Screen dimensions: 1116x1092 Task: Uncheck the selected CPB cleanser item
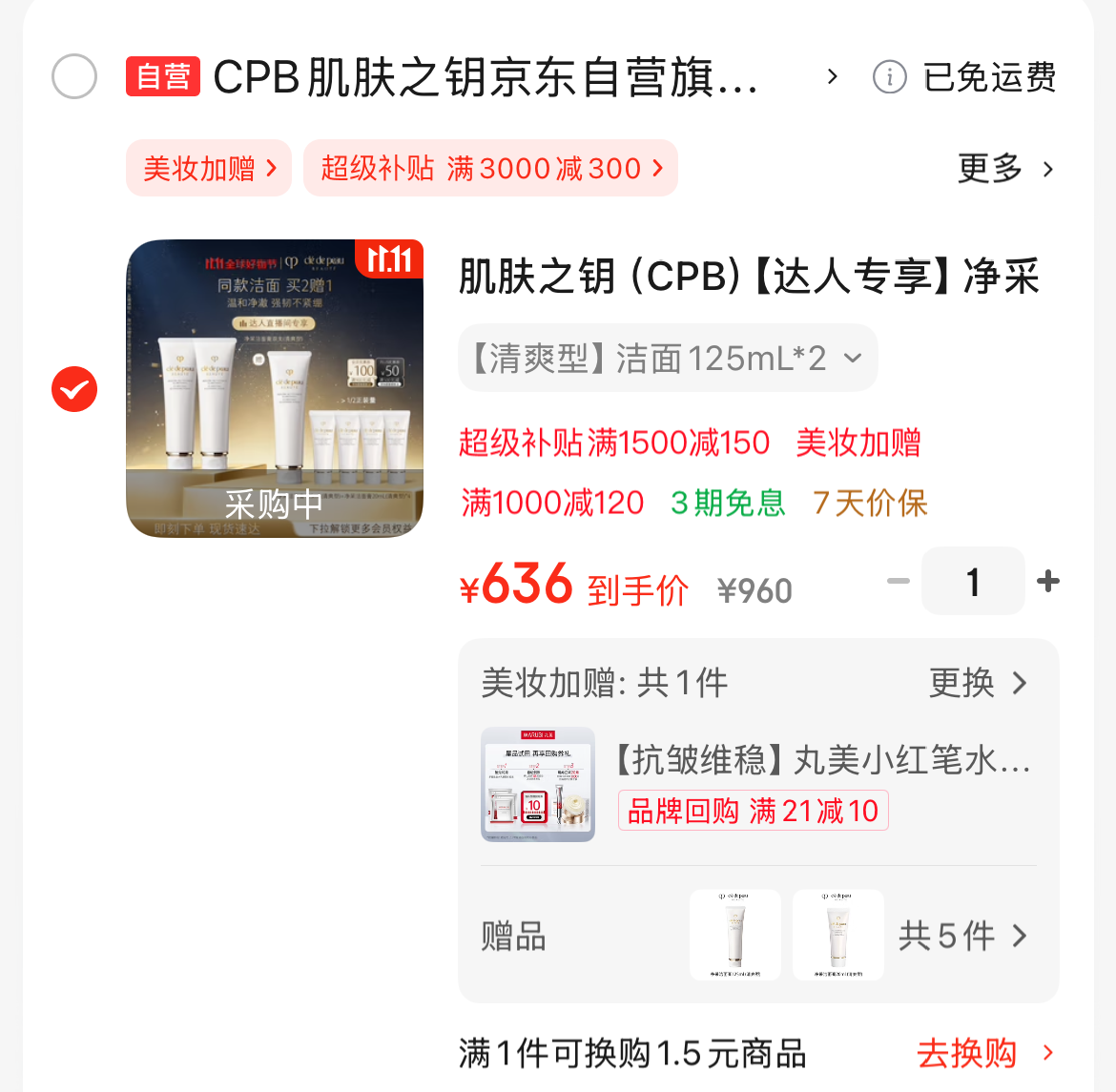(74, 389)
